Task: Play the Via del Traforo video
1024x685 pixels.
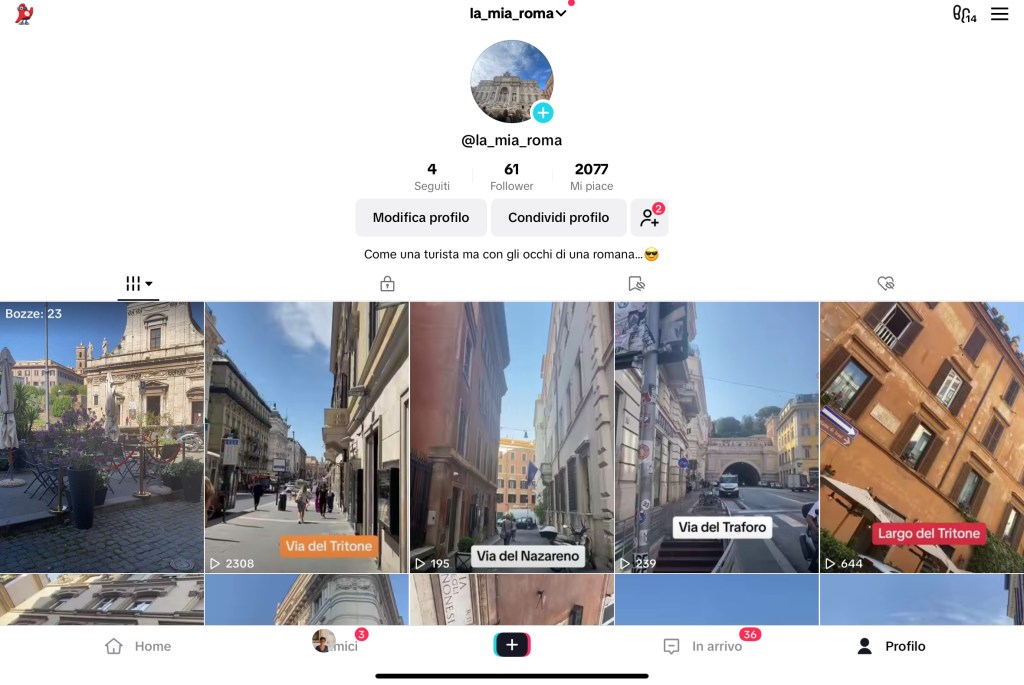Action: 717,437
